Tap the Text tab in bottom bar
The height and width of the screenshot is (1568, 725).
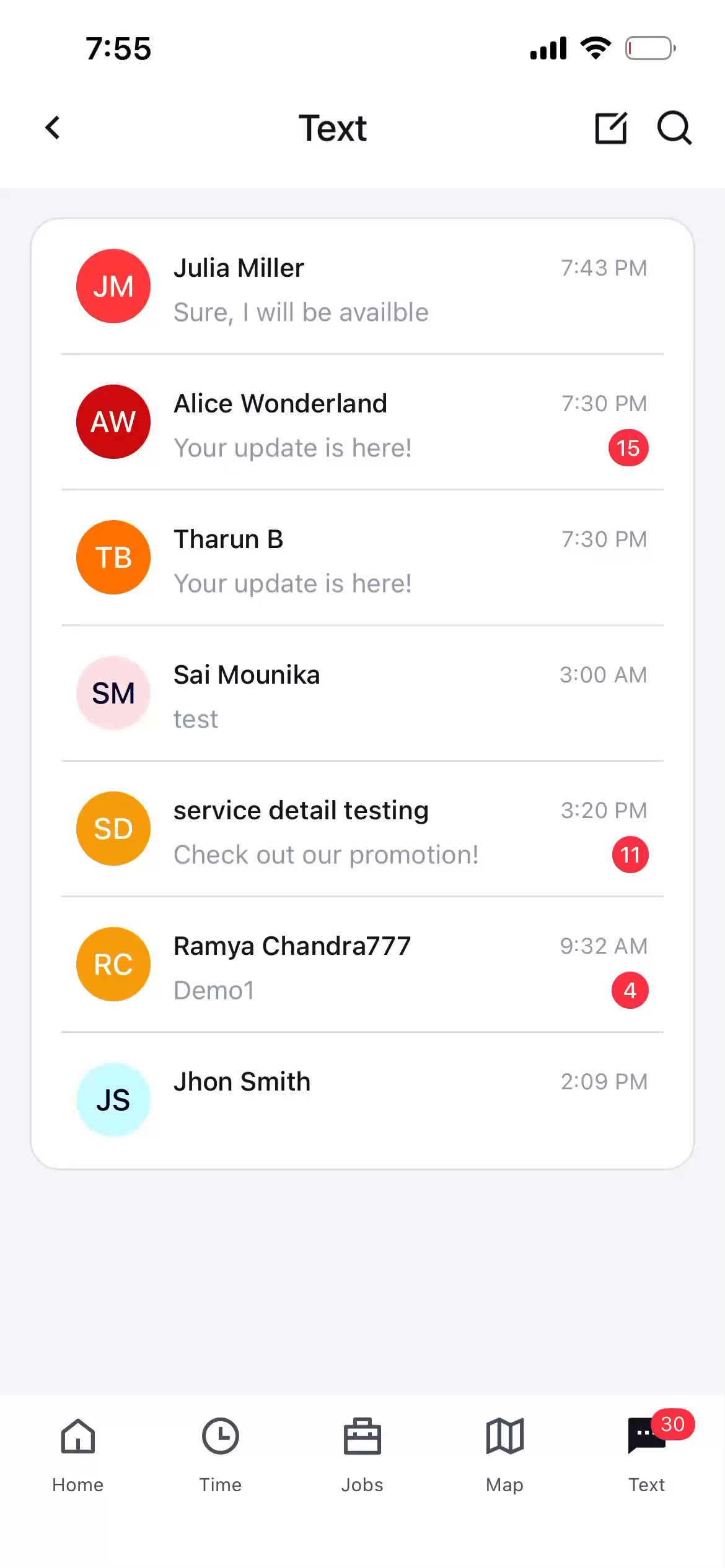click(647, 1453)
